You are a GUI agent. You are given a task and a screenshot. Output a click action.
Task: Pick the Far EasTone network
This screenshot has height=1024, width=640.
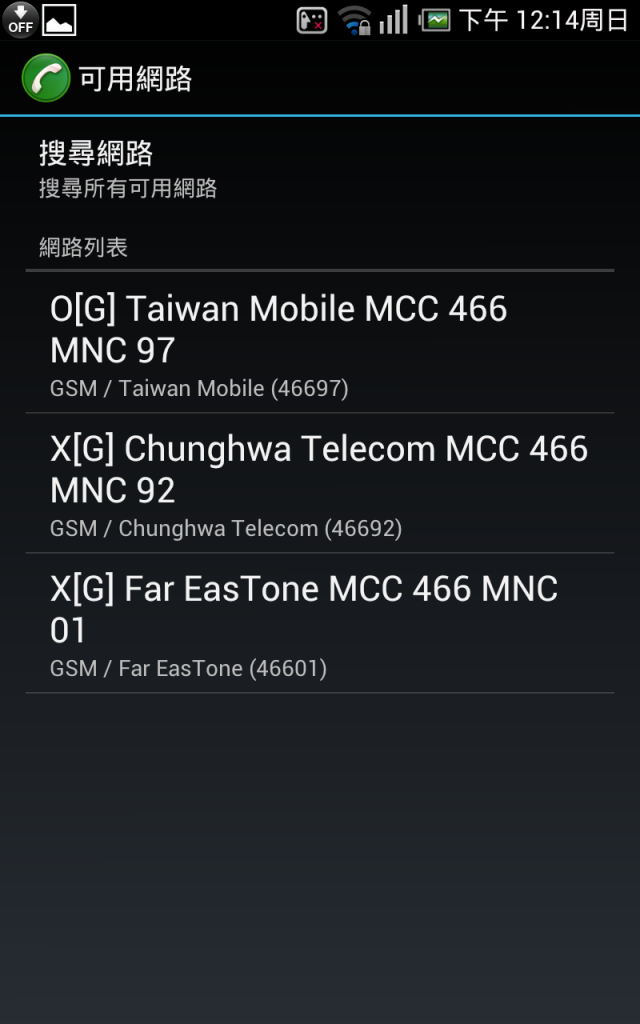(x=320, y=624)
